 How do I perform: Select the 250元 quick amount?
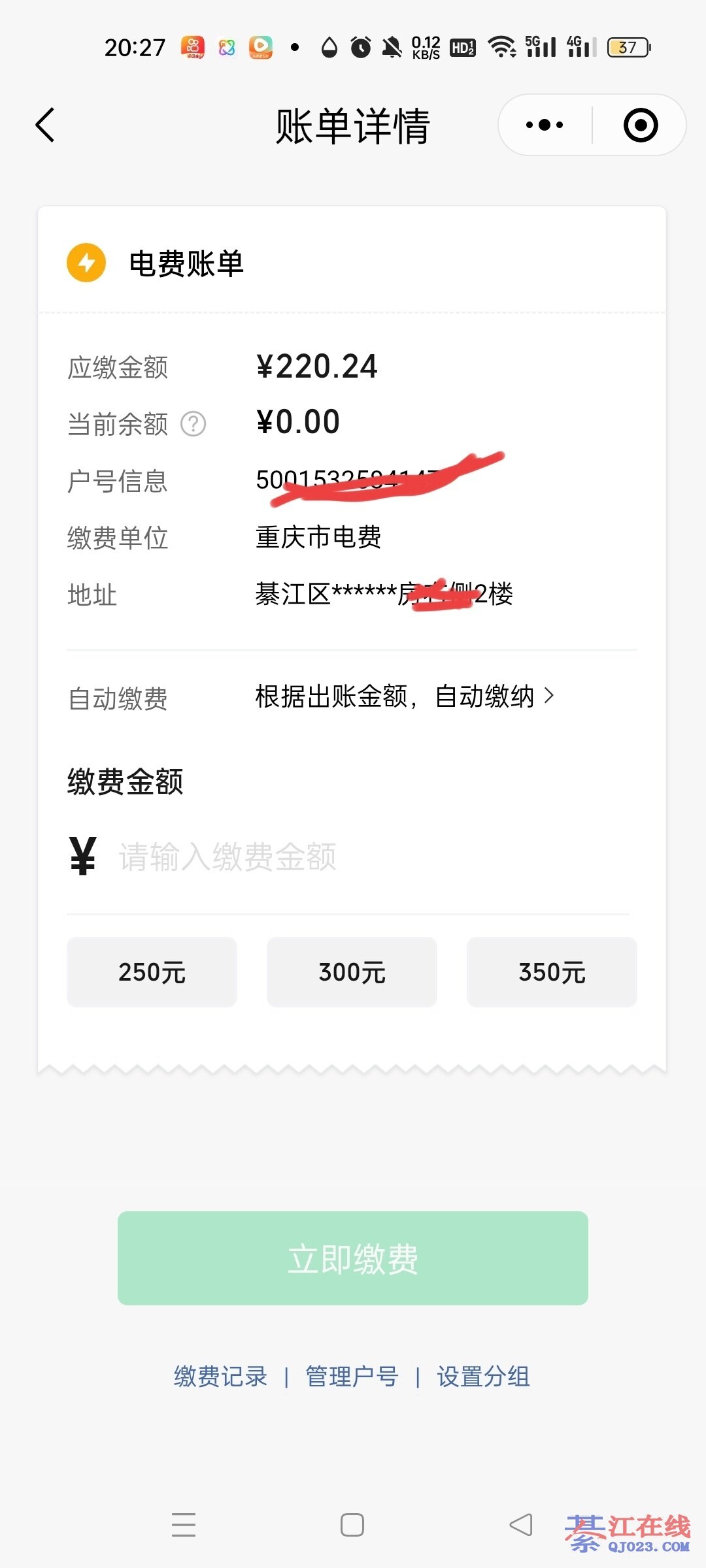click(x=152, y=972)
